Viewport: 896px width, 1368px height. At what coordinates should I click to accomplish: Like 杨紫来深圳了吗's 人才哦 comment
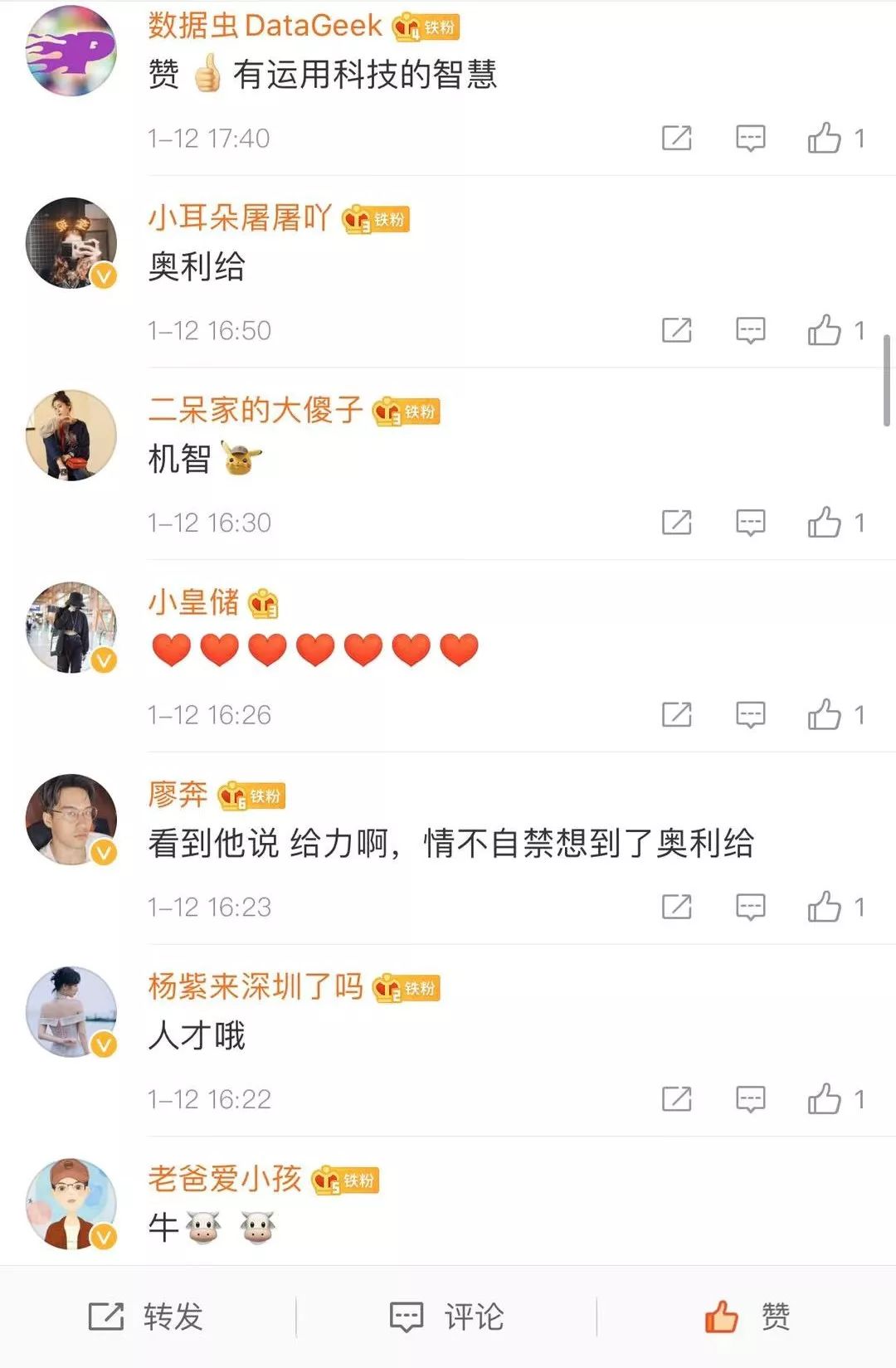click(825, 1099)
